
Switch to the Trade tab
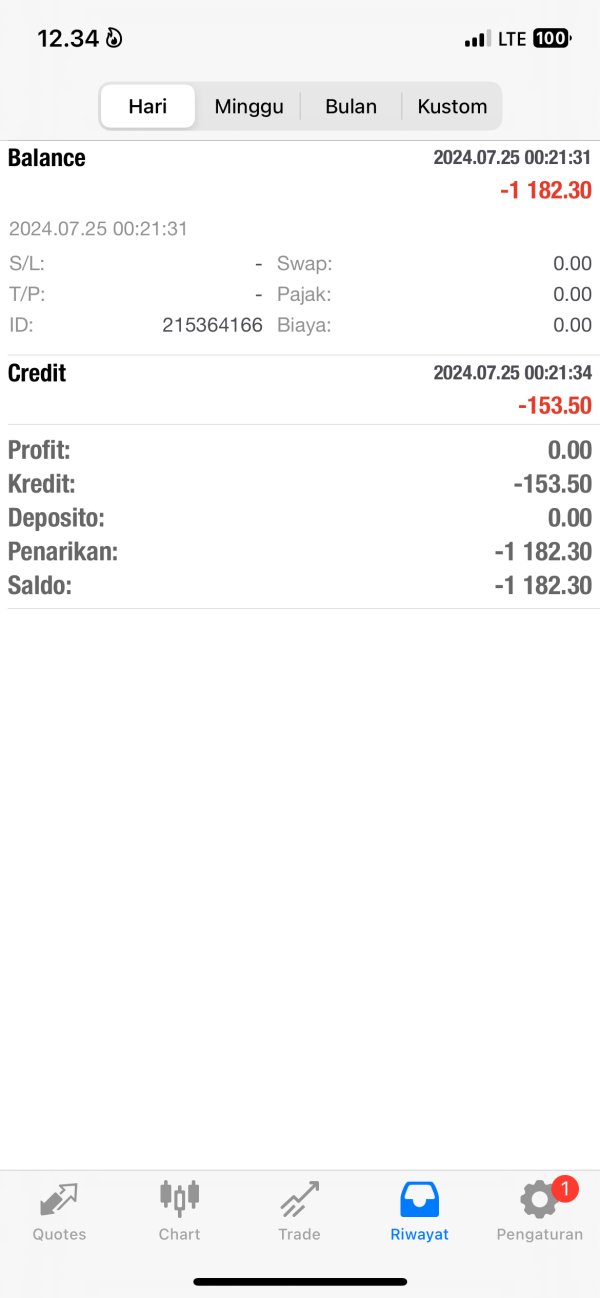pos(299,1211)
